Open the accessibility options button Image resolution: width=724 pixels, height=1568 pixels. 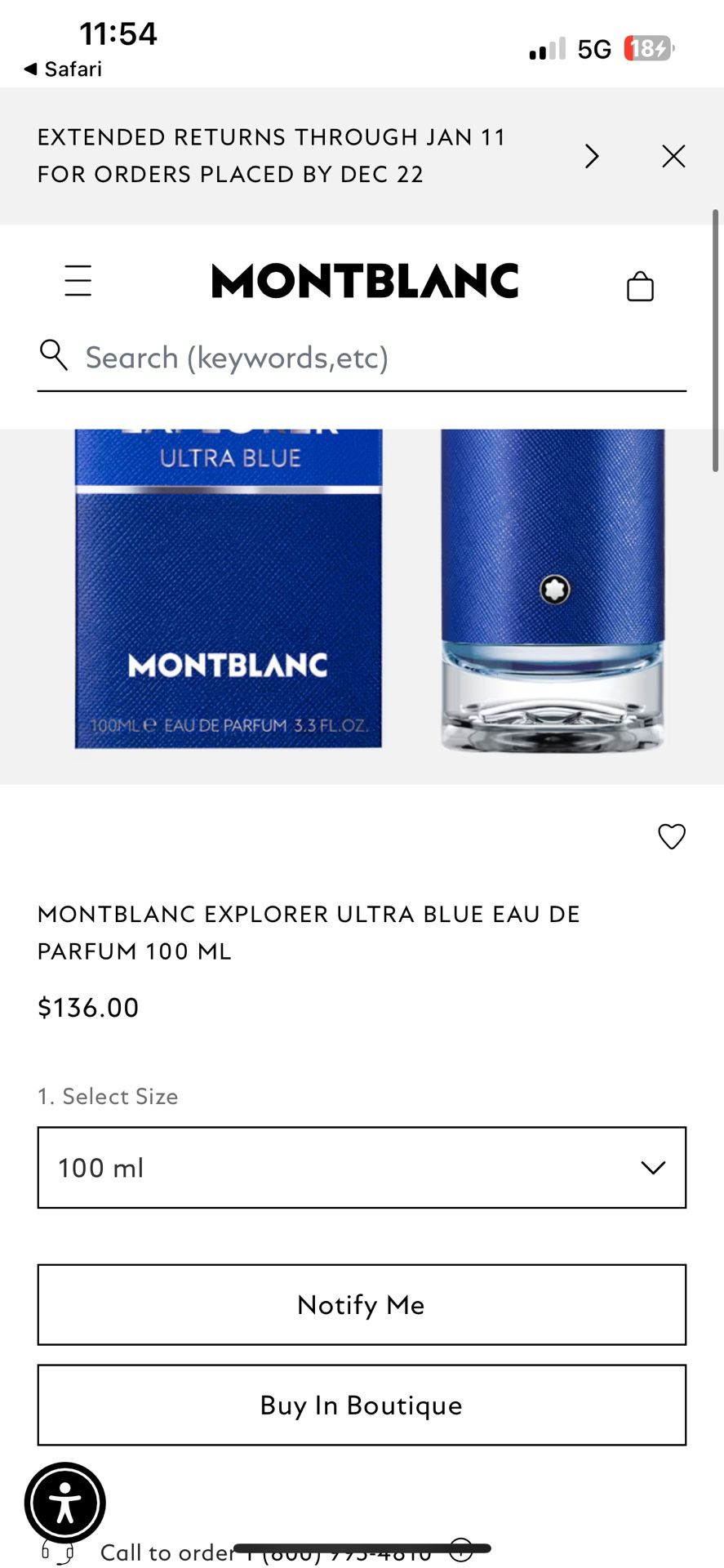pos(65,1503)
